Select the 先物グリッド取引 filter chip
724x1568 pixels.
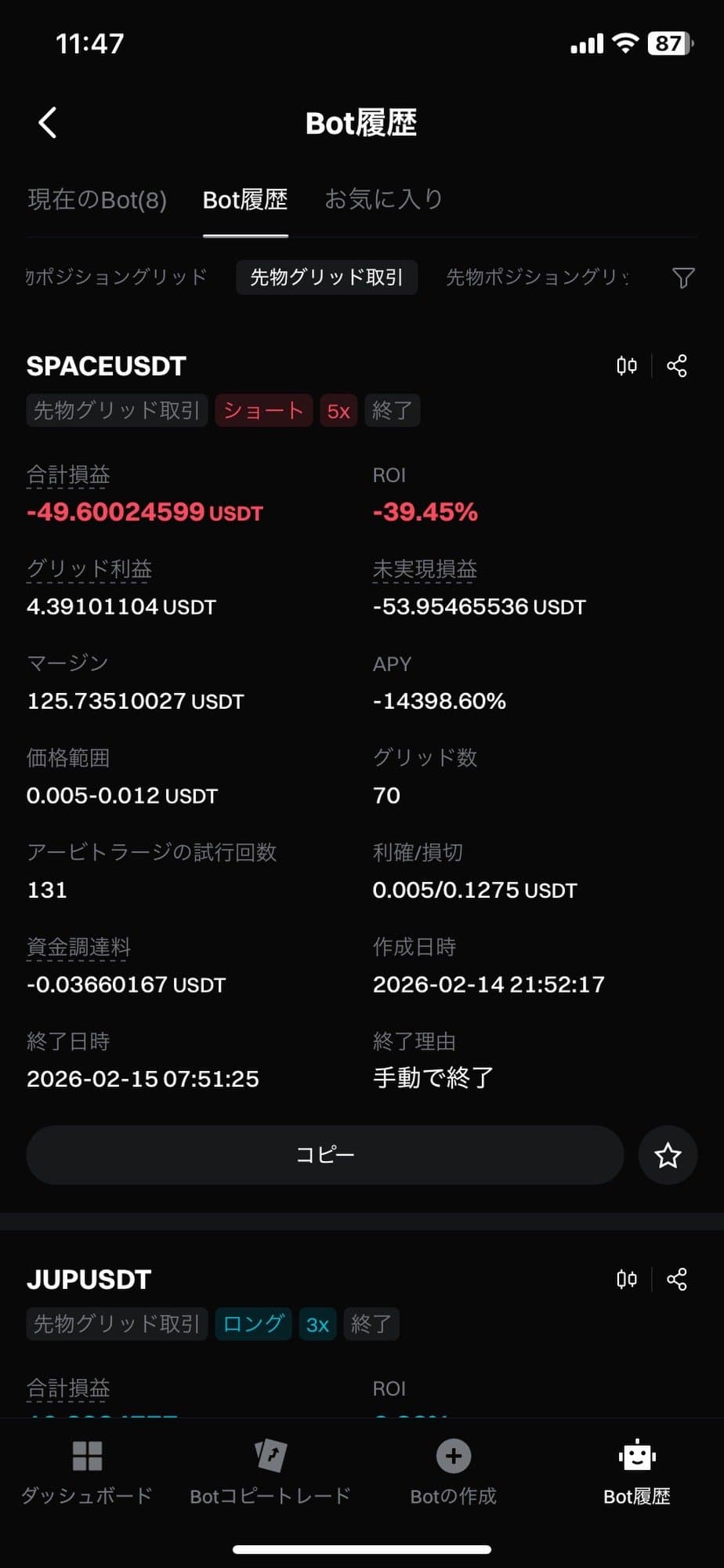(326, 278)
